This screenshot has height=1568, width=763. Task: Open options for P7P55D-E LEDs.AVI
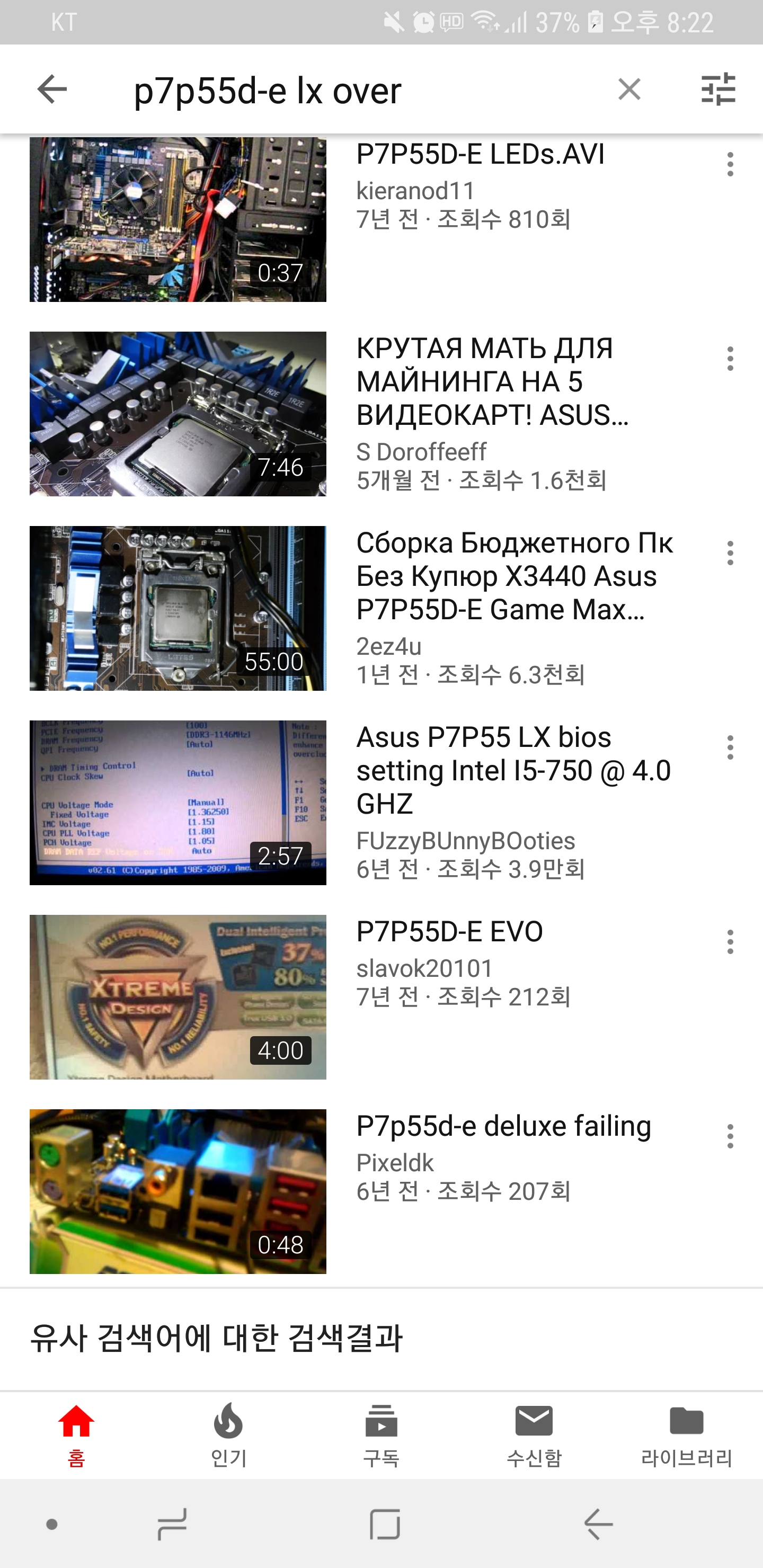(x=730, y=164)
